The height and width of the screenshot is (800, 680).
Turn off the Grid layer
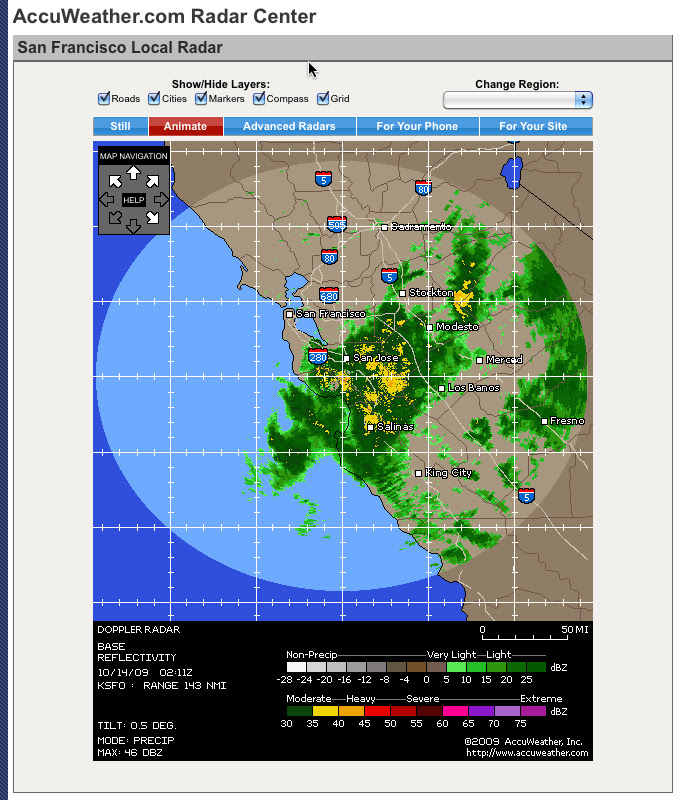(x=323, y=99)
